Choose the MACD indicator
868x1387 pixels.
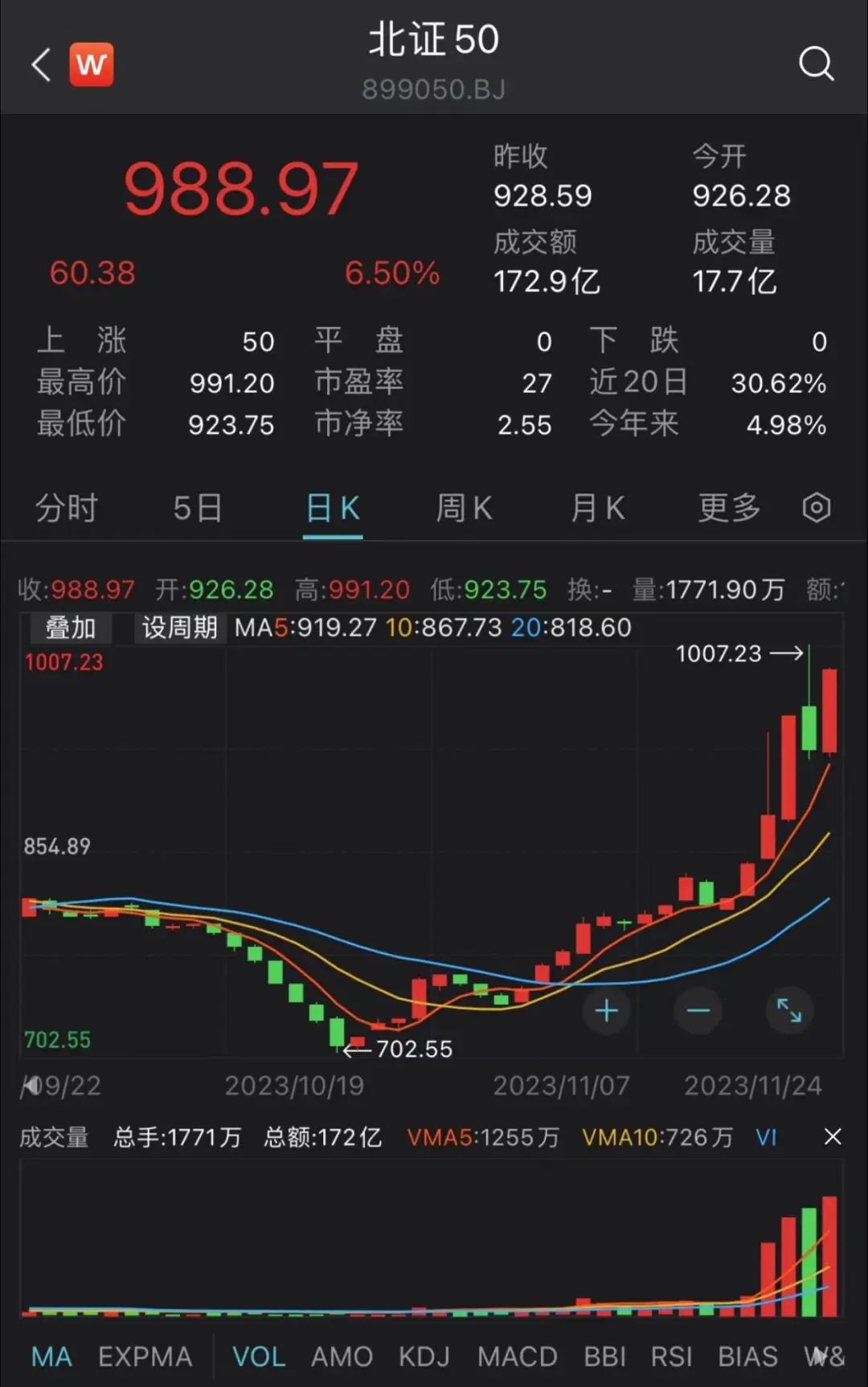click(x=517, y=1357)
